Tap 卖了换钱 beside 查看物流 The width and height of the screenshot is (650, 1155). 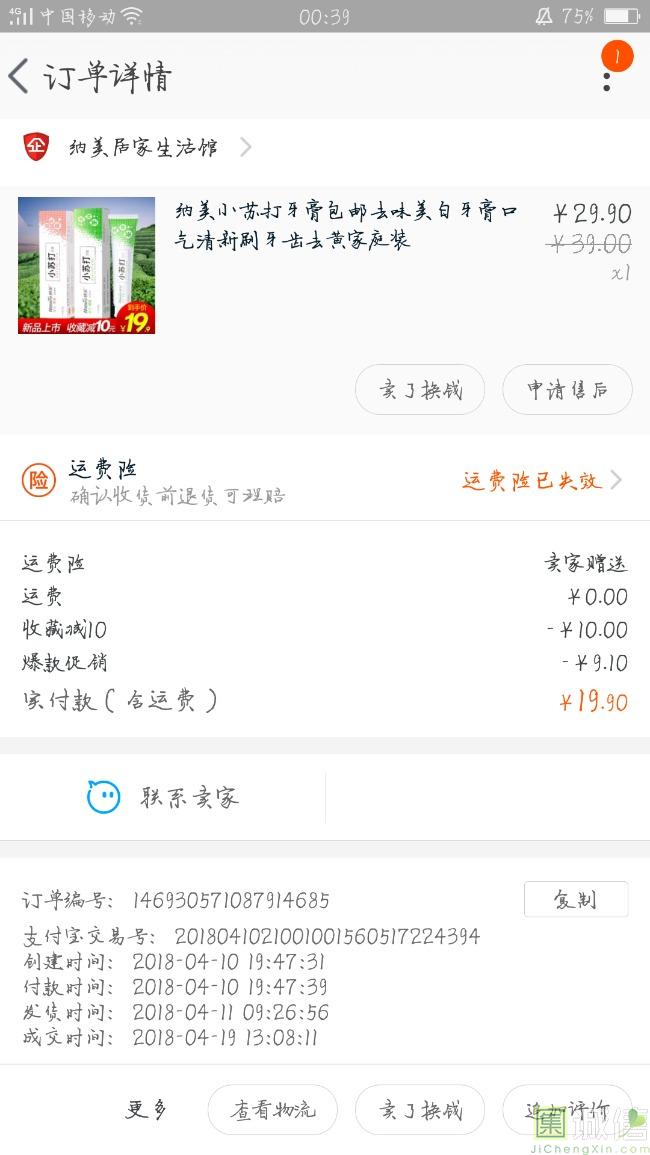click(x=420, y=1110)
